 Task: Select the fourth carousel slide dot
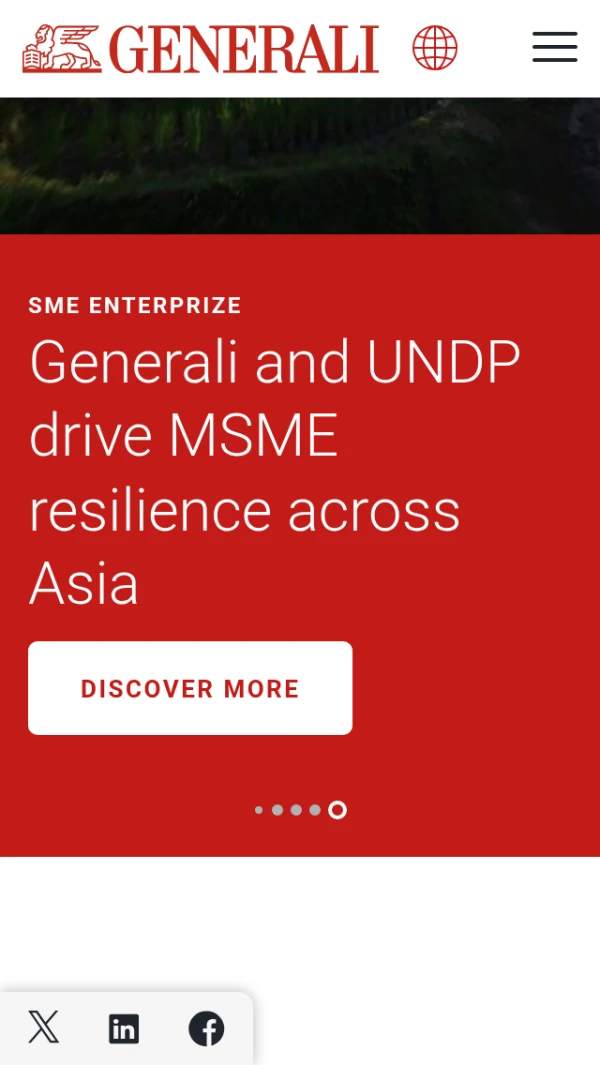pos(315,810)
